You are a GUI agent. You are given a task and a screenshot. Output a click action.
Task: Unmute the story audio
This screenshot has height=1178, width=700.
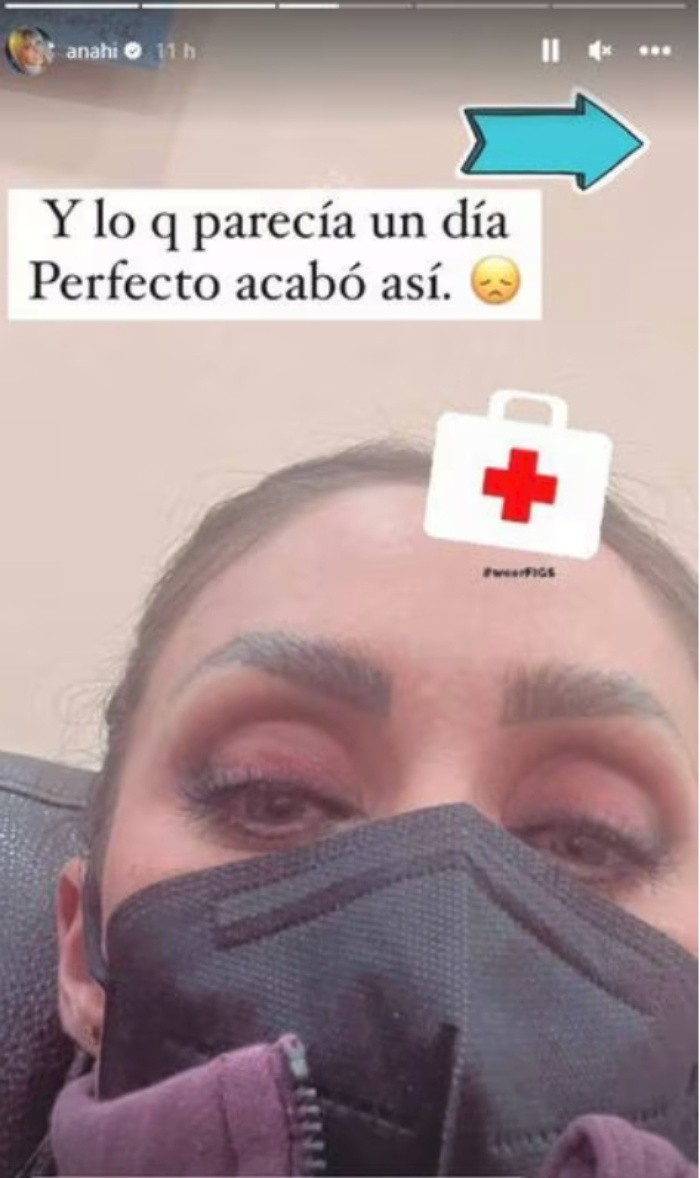click(x=600, y=51)
